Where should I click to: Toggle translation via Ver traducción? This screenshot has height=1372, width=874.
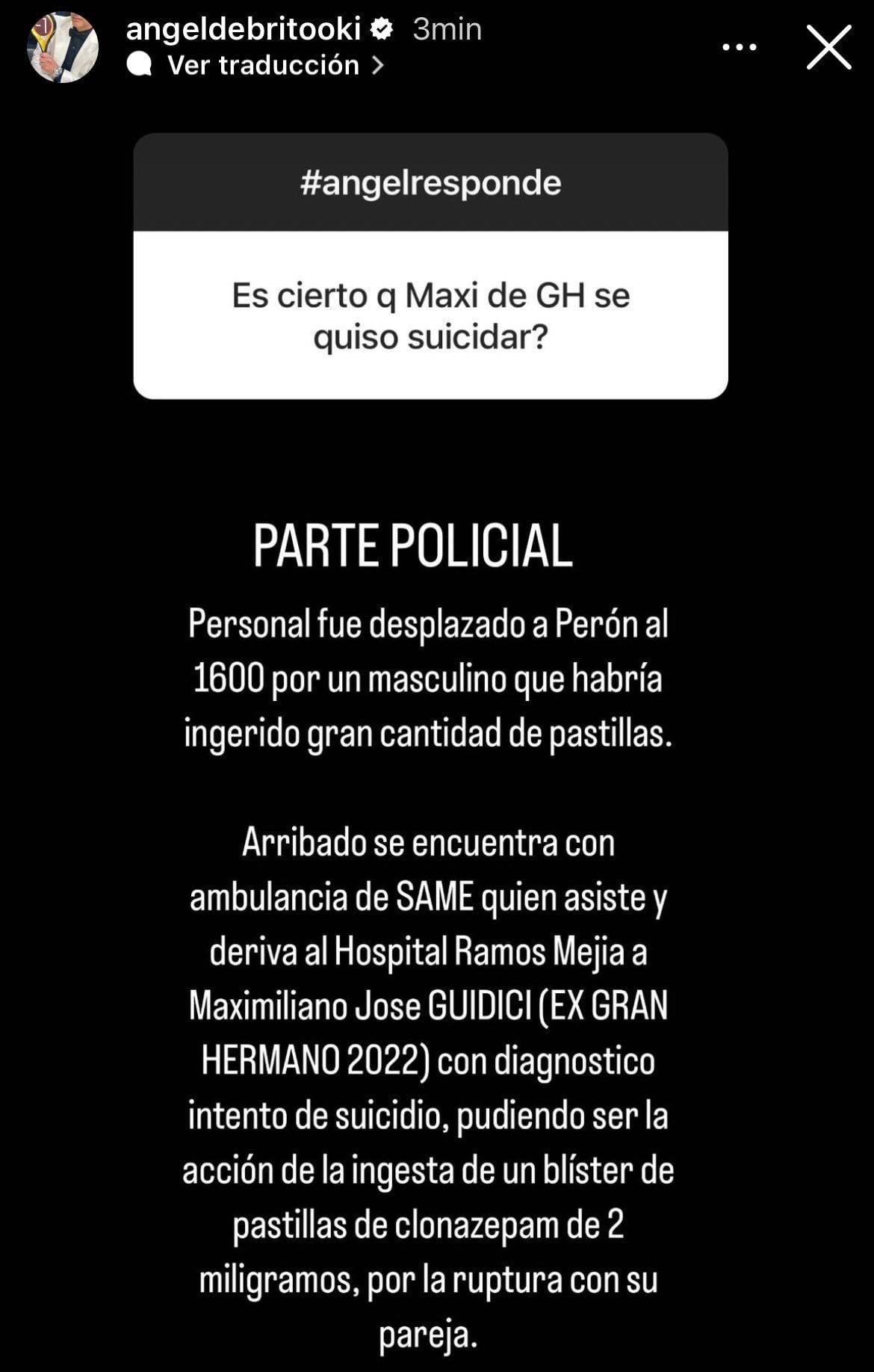263,65
